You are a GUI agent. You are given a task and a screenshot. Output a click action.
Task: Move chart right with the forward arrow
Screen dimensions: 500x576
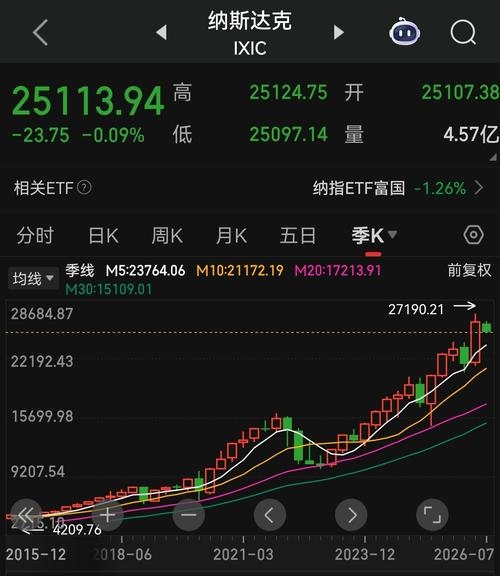(x=351, y=515)
